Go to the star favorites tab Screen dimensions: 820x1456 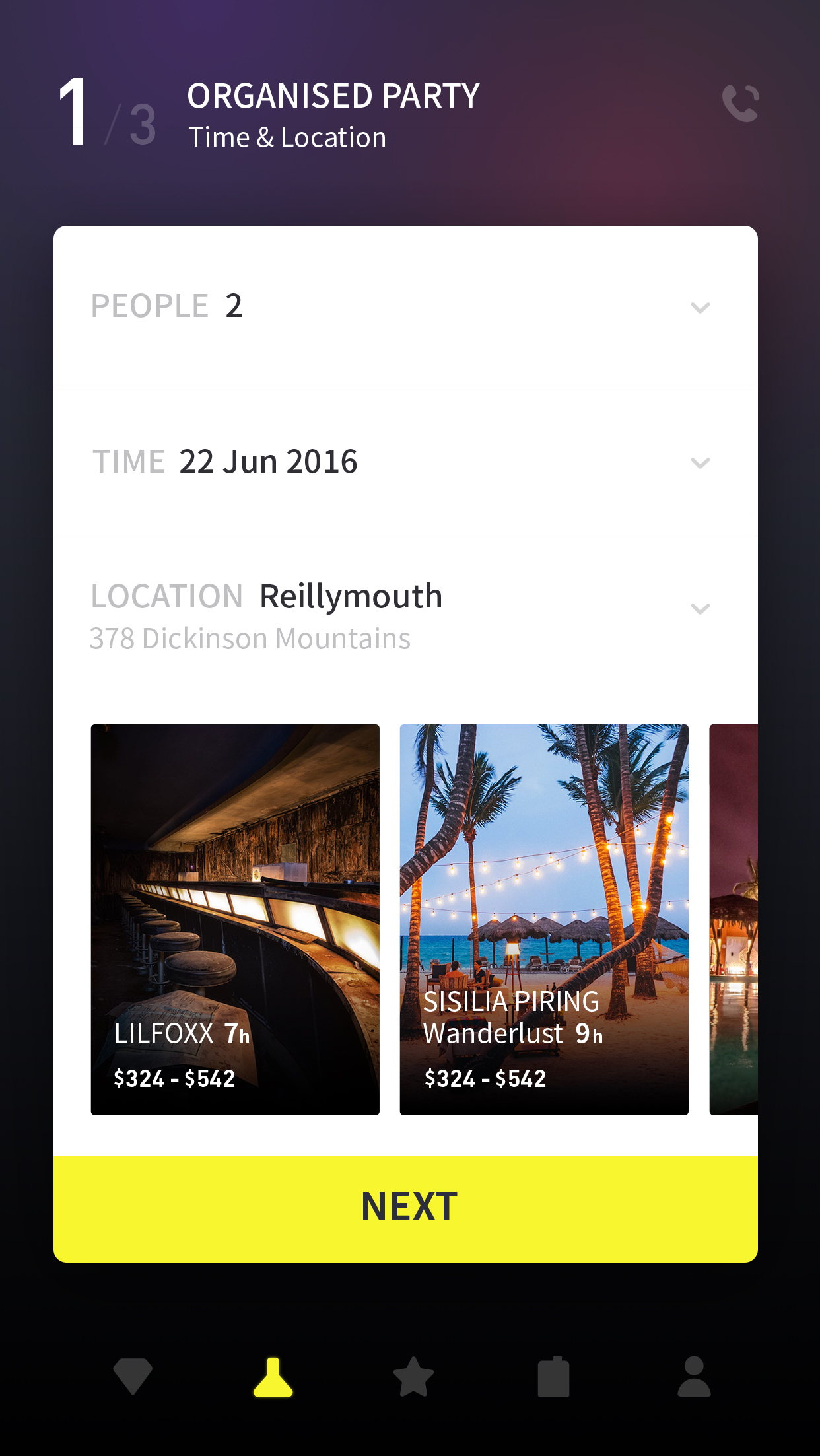tap(413, 1377)
